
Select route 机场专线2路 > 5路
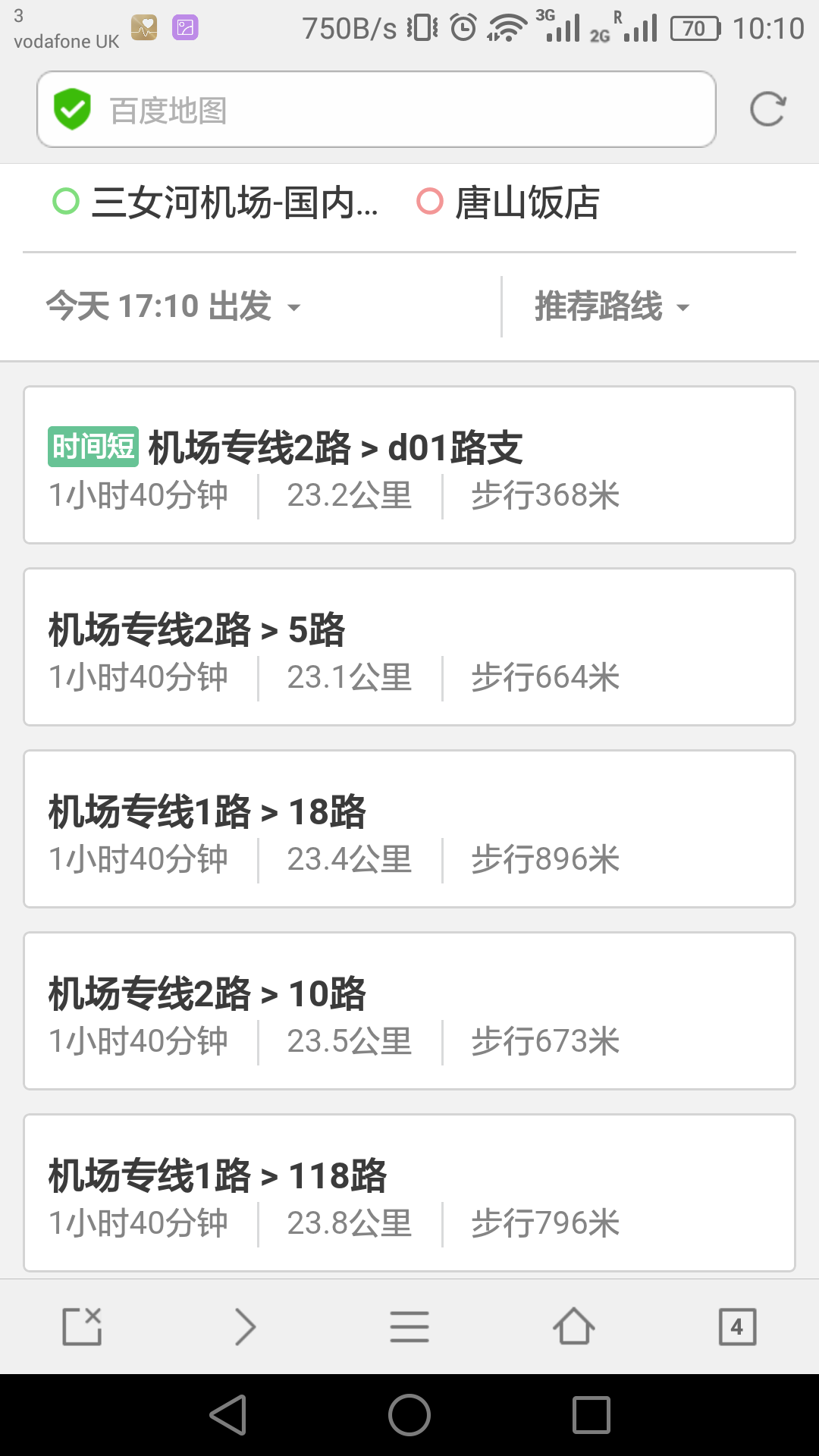[409, 647]
